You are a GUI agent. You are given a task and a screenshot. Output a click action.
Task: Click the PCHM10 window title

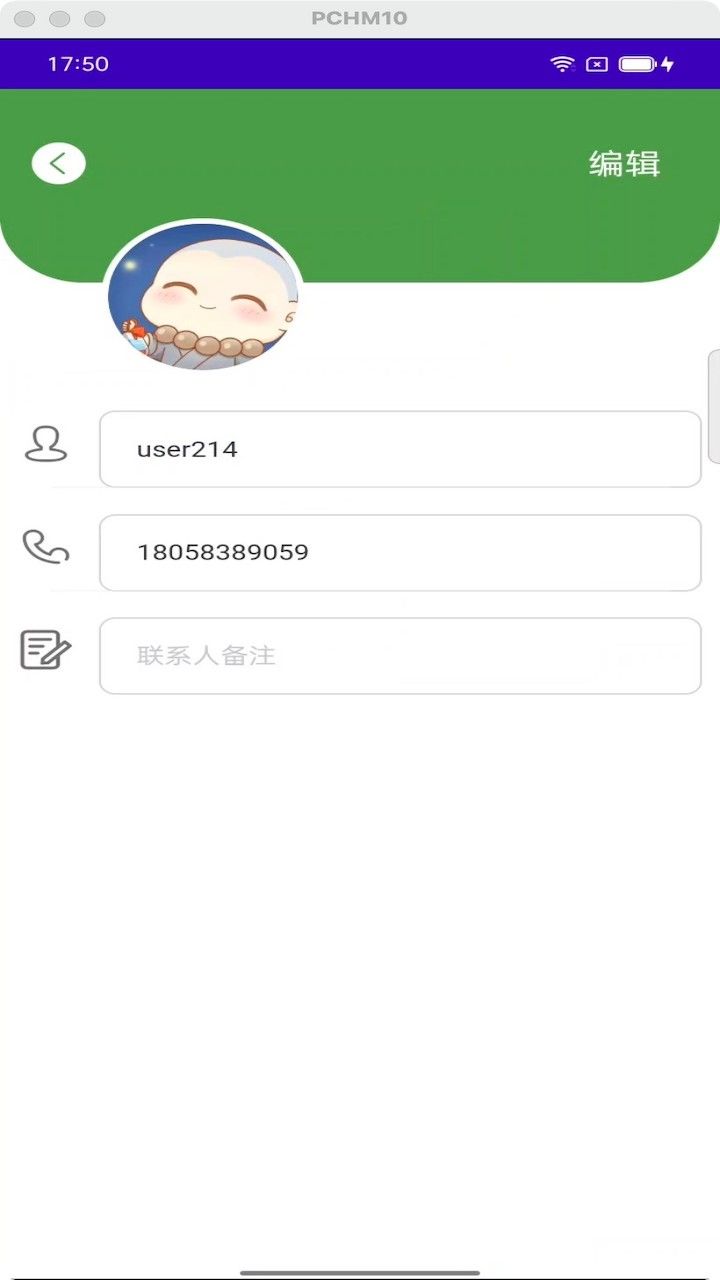[359, 17]
